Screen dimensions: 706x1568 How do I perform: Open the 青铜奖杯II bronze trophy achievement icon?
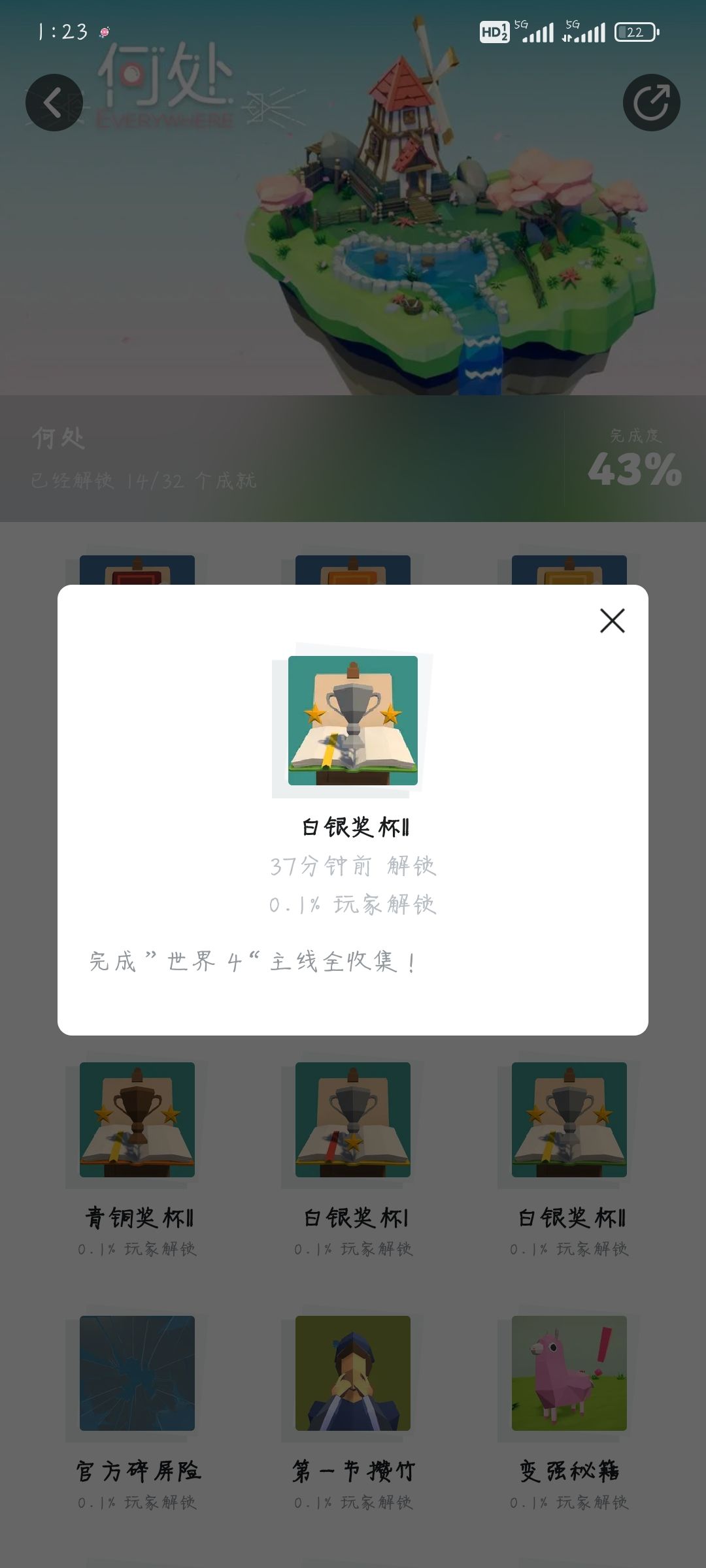(137, 1121)
